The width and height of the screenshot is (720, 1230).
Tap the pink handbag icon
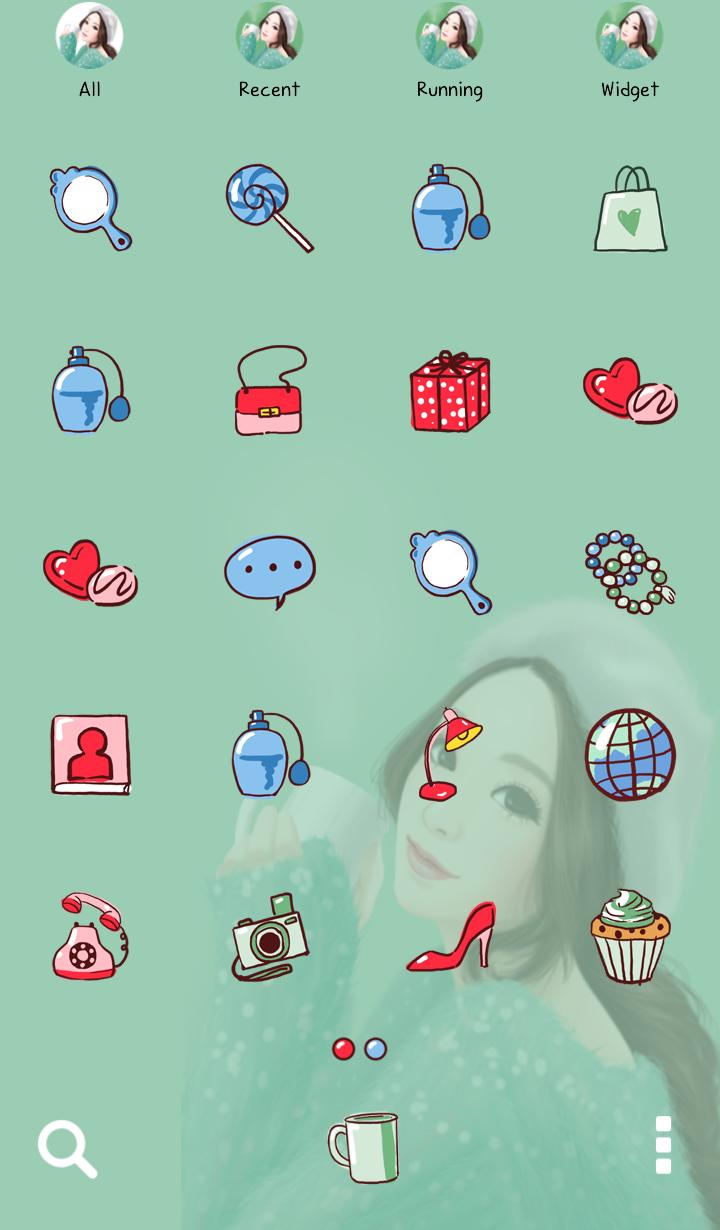pos(269,390)
